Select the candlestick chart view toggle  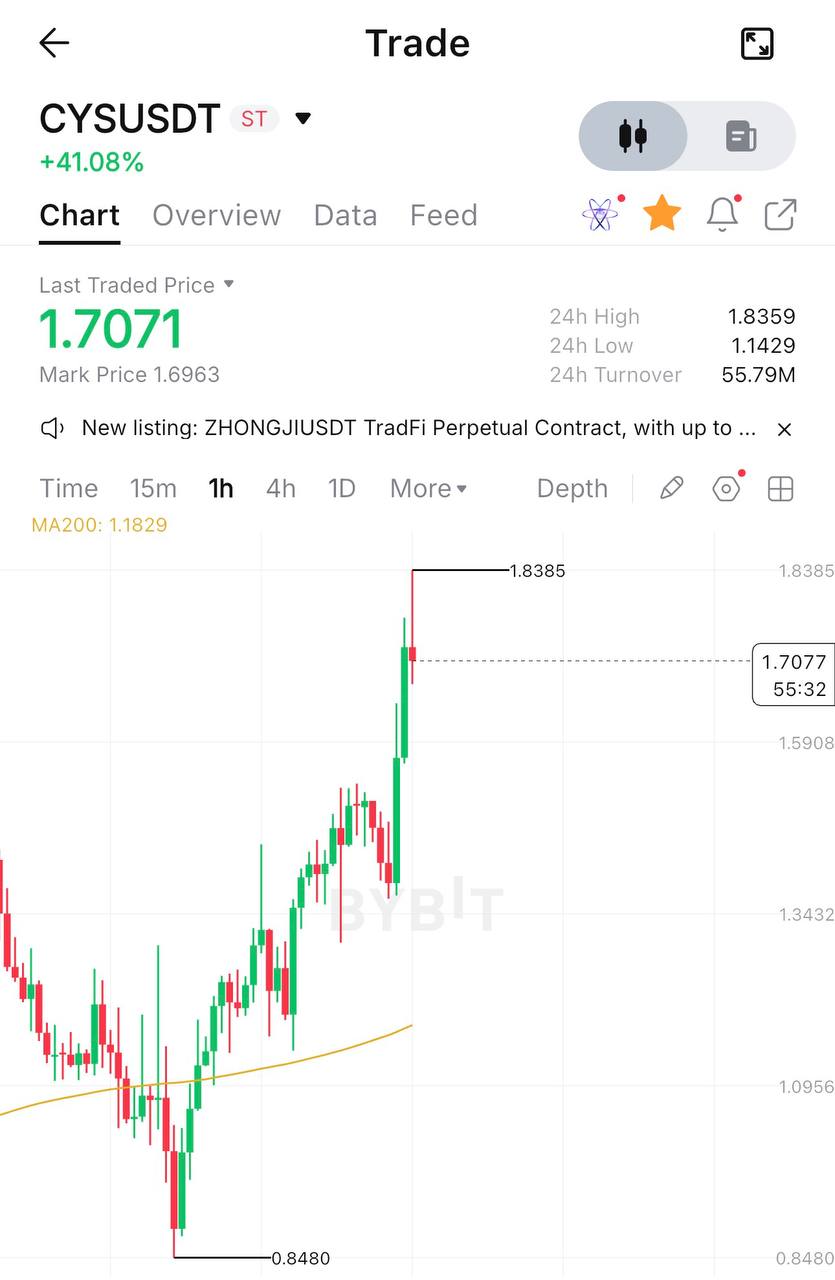[x=633, y=136]
